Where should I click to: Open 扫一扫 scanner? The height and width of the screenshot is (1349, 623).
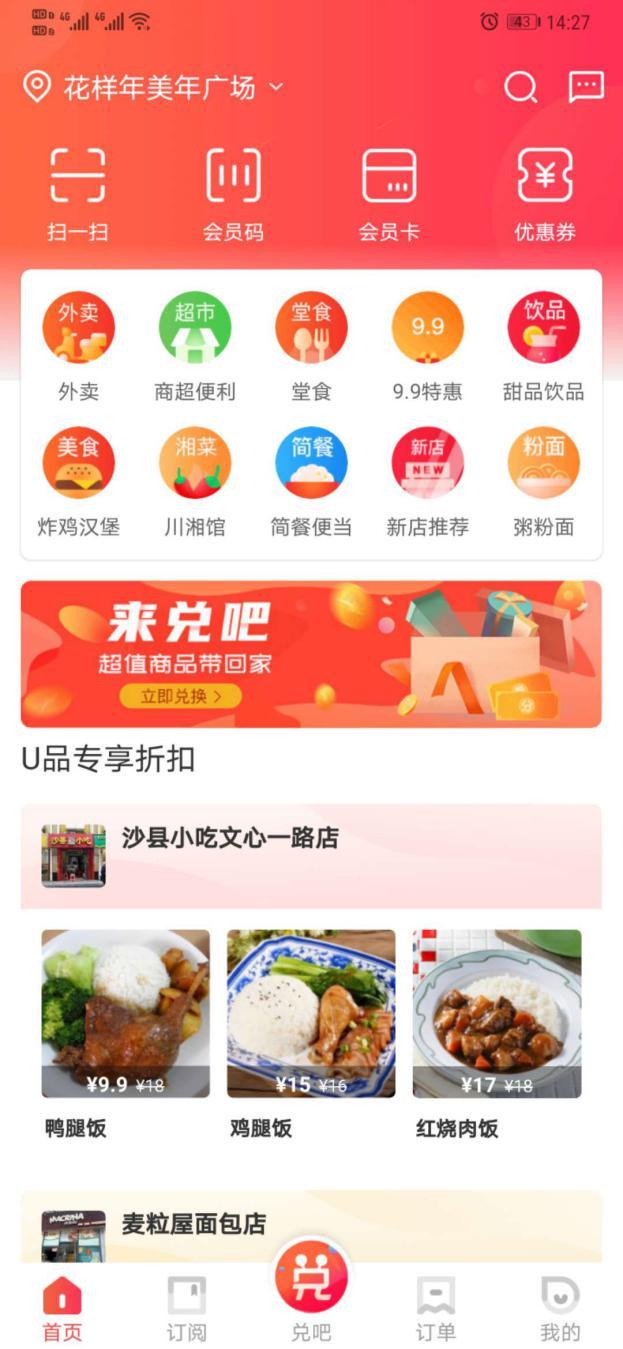[78, 193]
